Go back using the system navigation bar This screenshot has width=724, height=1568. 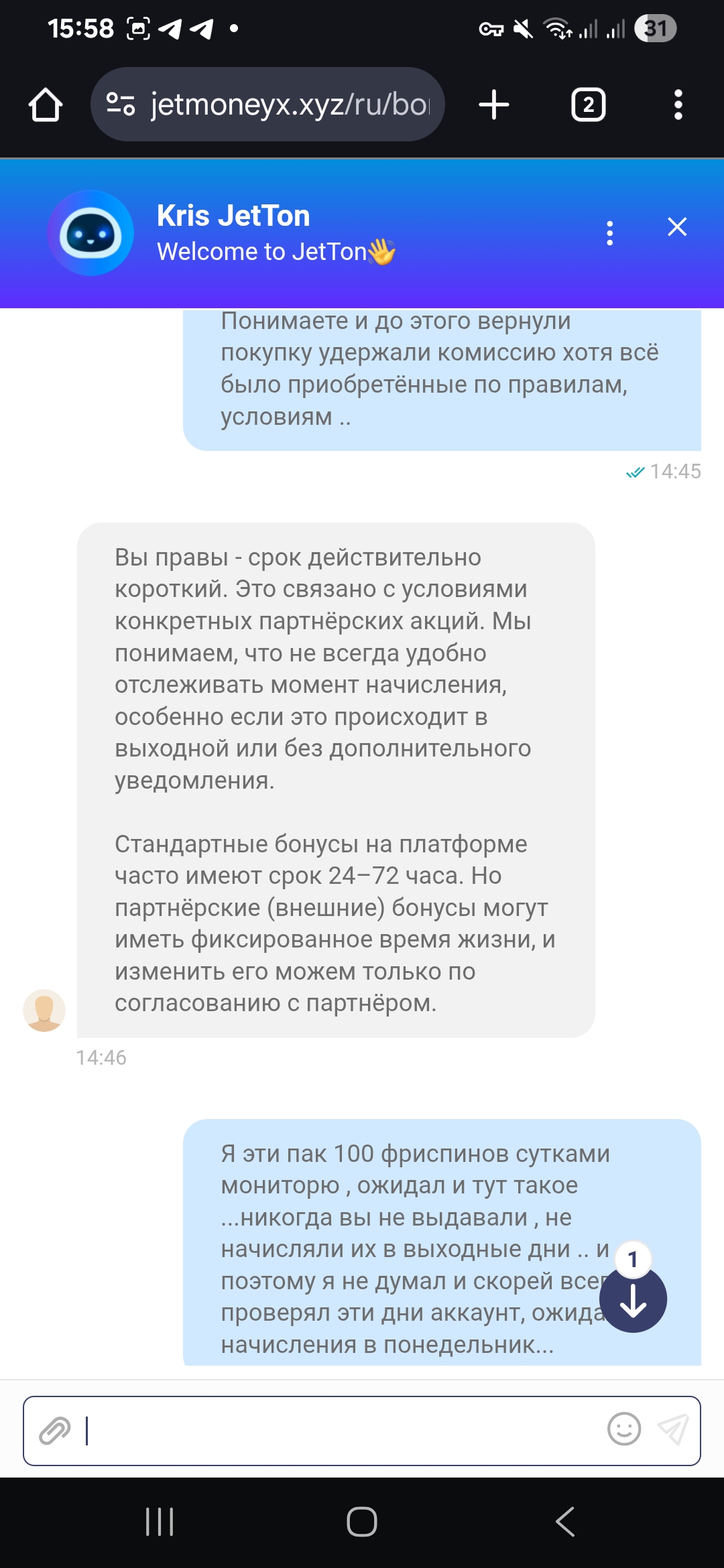[565, 1521]
